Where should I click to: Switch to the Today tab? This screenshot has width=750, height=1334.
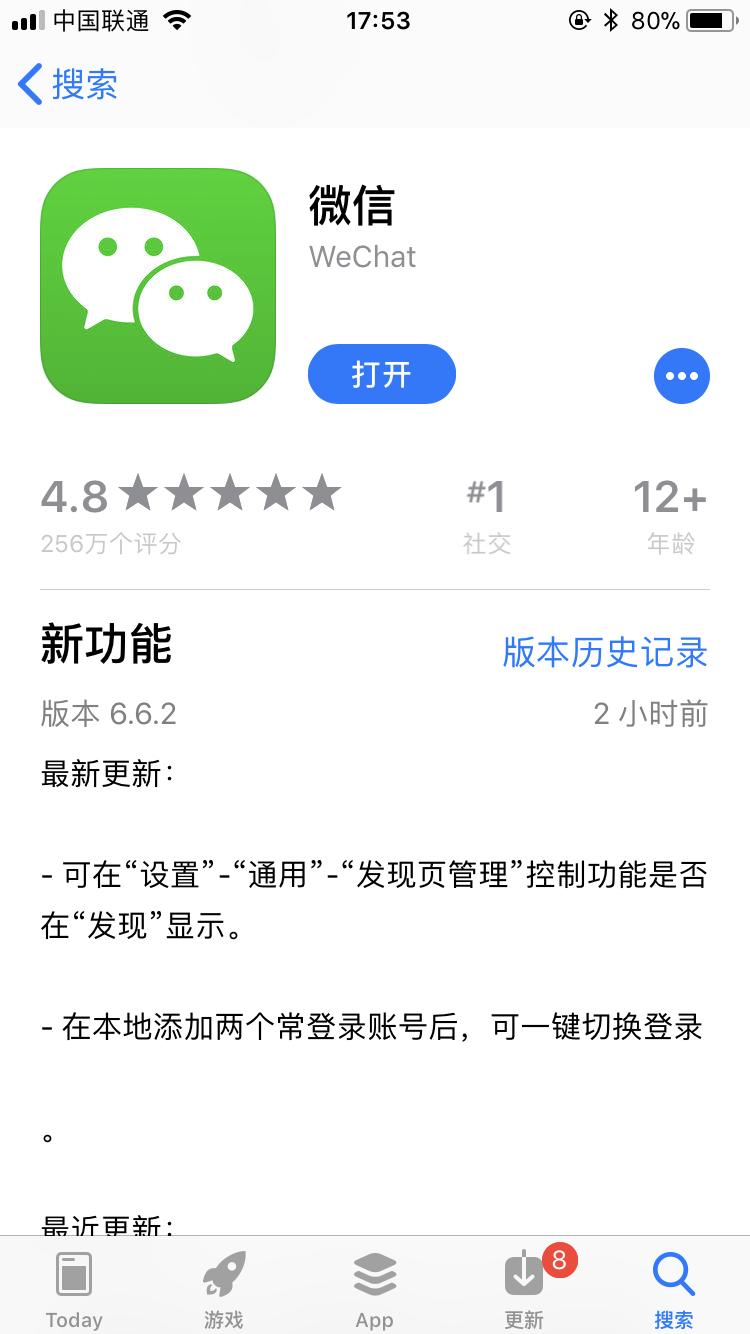click(74, 1288)
